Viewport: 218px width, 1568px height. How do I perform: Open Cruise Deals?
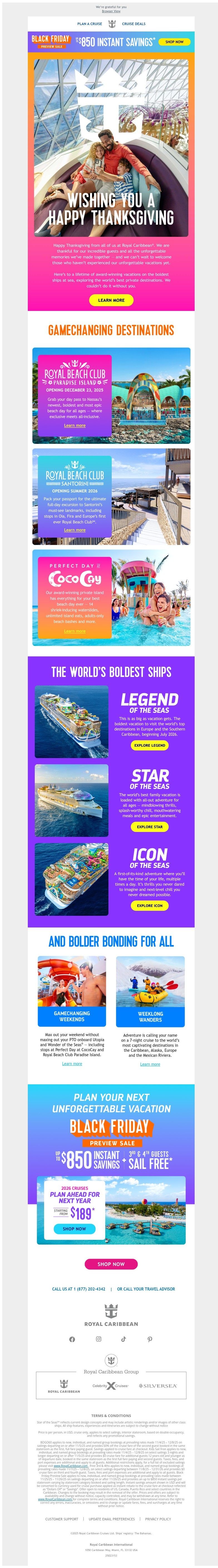pyautogui.click(x=133, y=24)
